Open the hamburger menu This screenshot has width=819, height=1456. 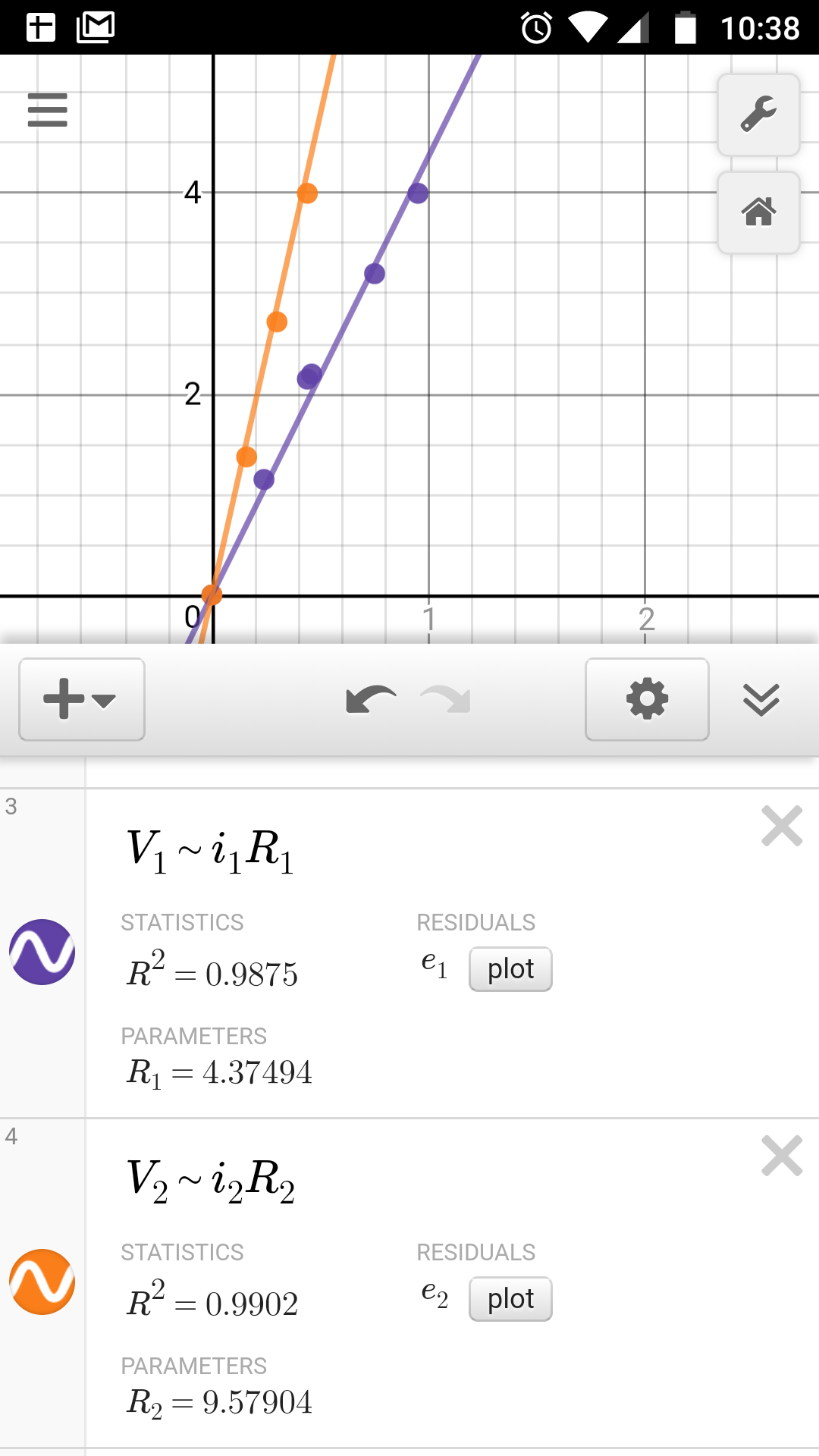pos(47,110)
